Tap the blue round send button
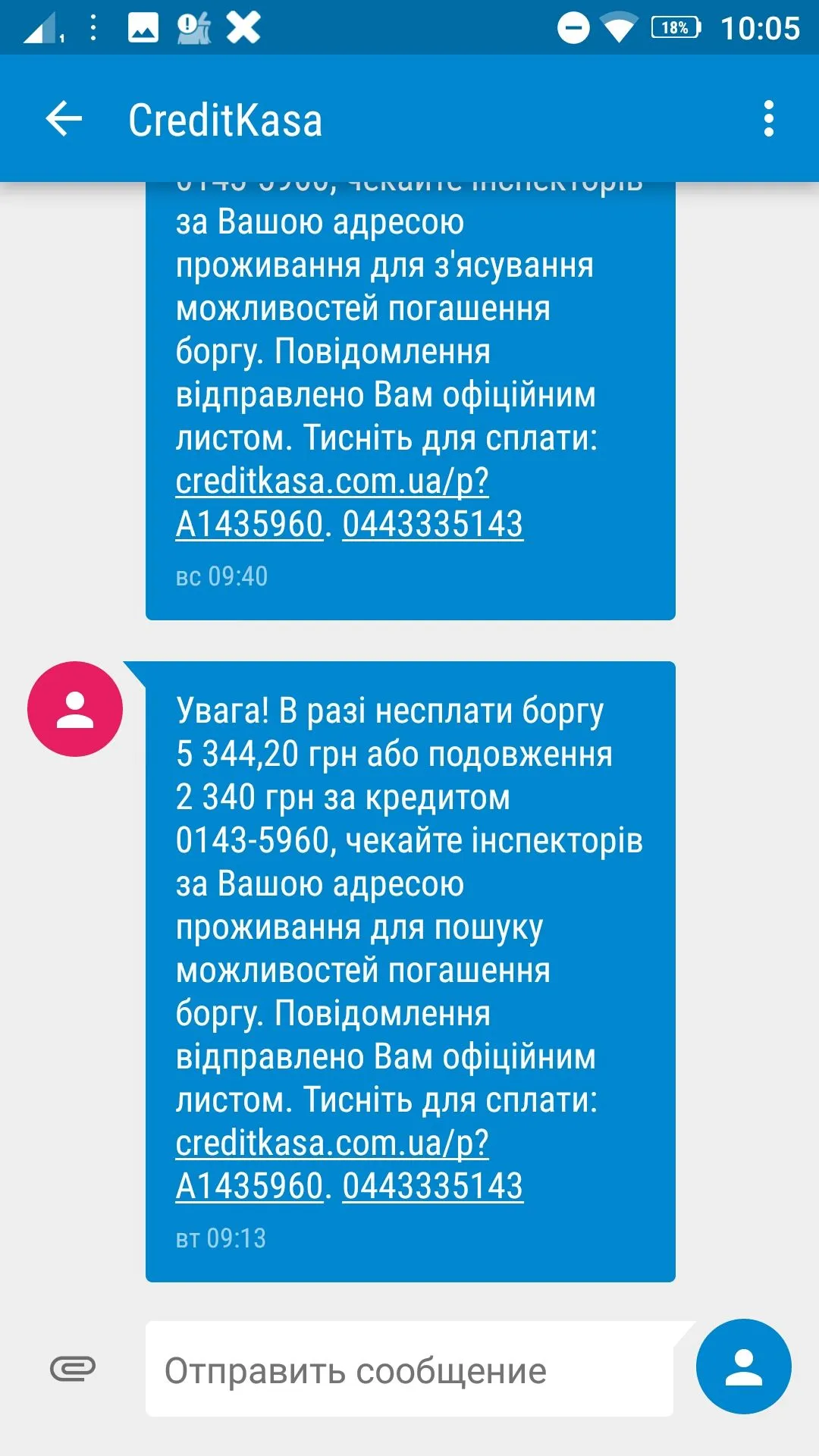 [743, 1367]
